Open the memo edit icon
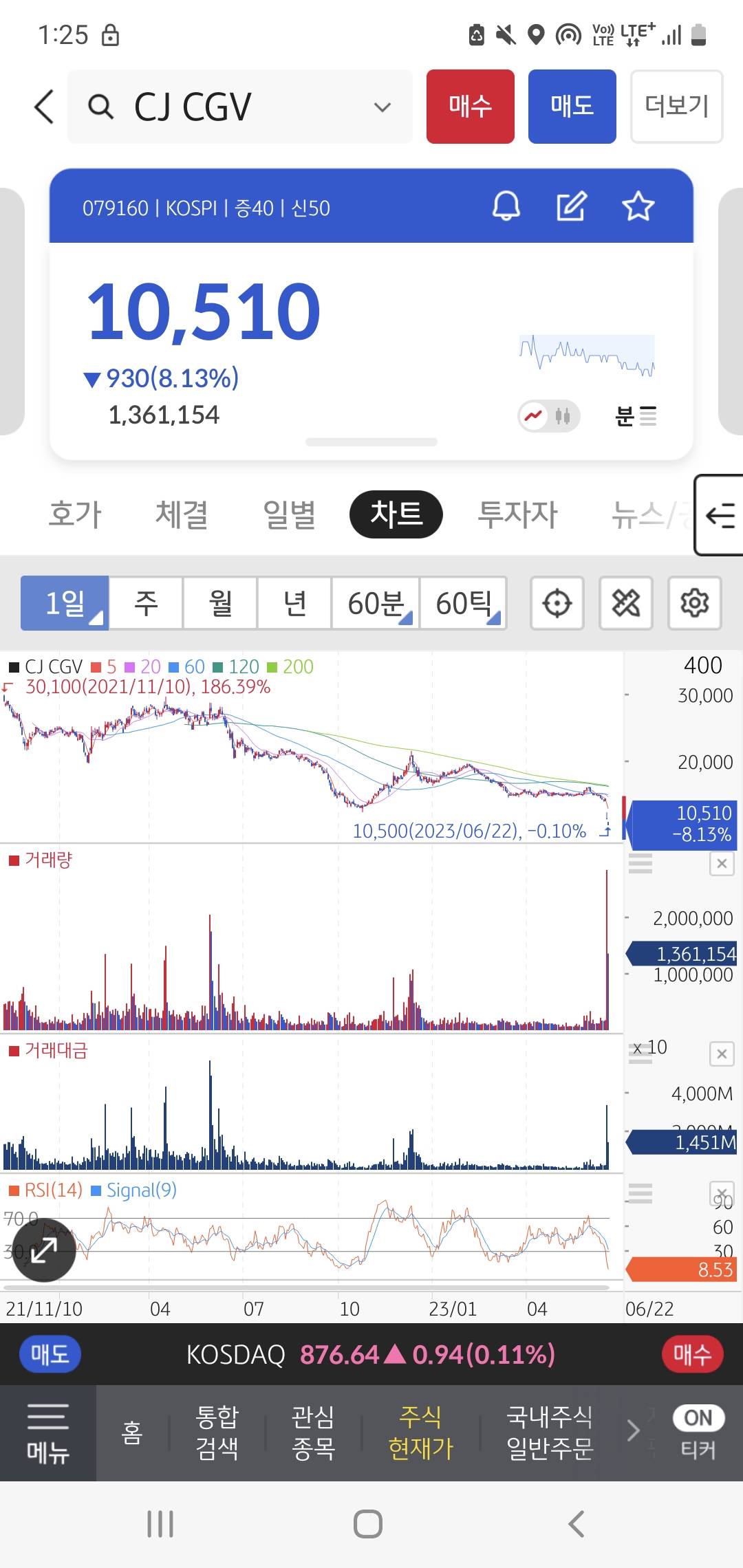743x1568 pixels. pyautogui.click(x=571, y=206)
